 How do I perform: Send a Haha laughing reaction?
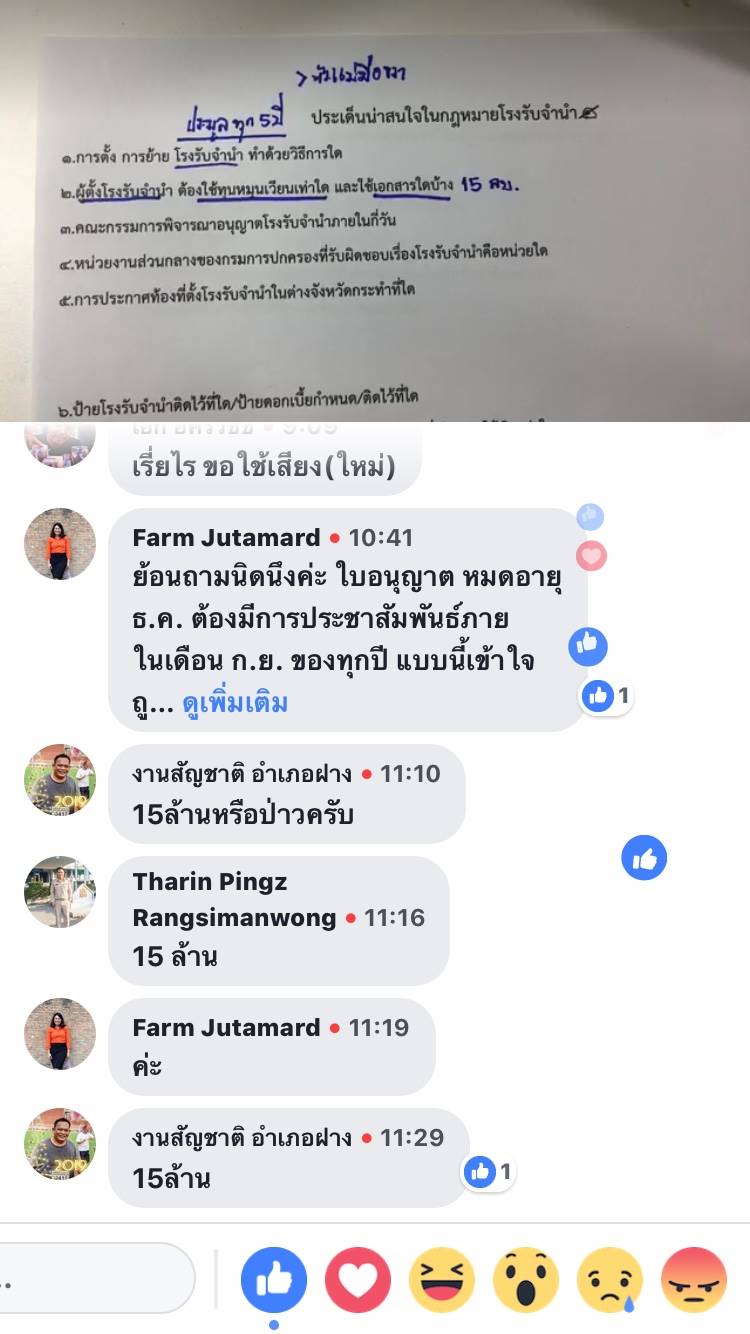tap(442, 1279)
